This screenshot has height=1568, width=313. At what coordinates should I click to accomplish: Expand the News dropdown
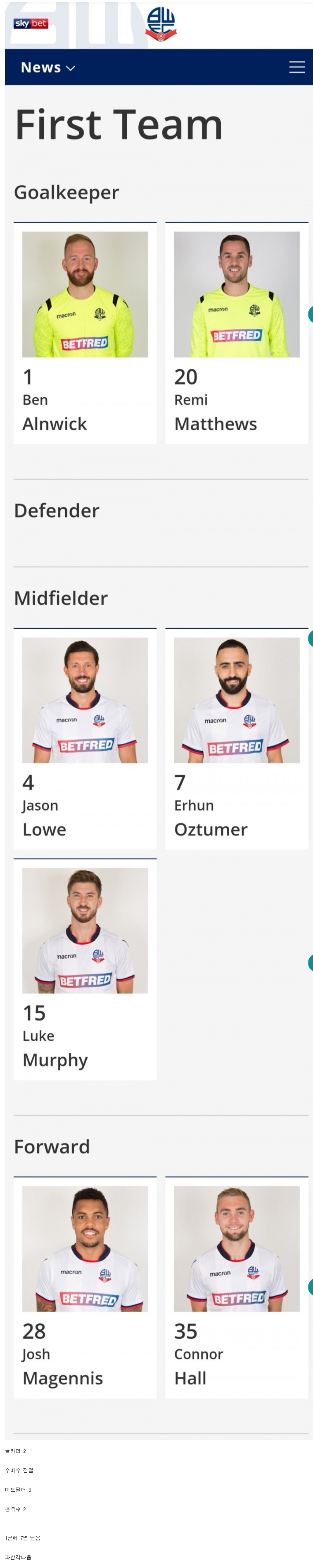click(47, 68)
